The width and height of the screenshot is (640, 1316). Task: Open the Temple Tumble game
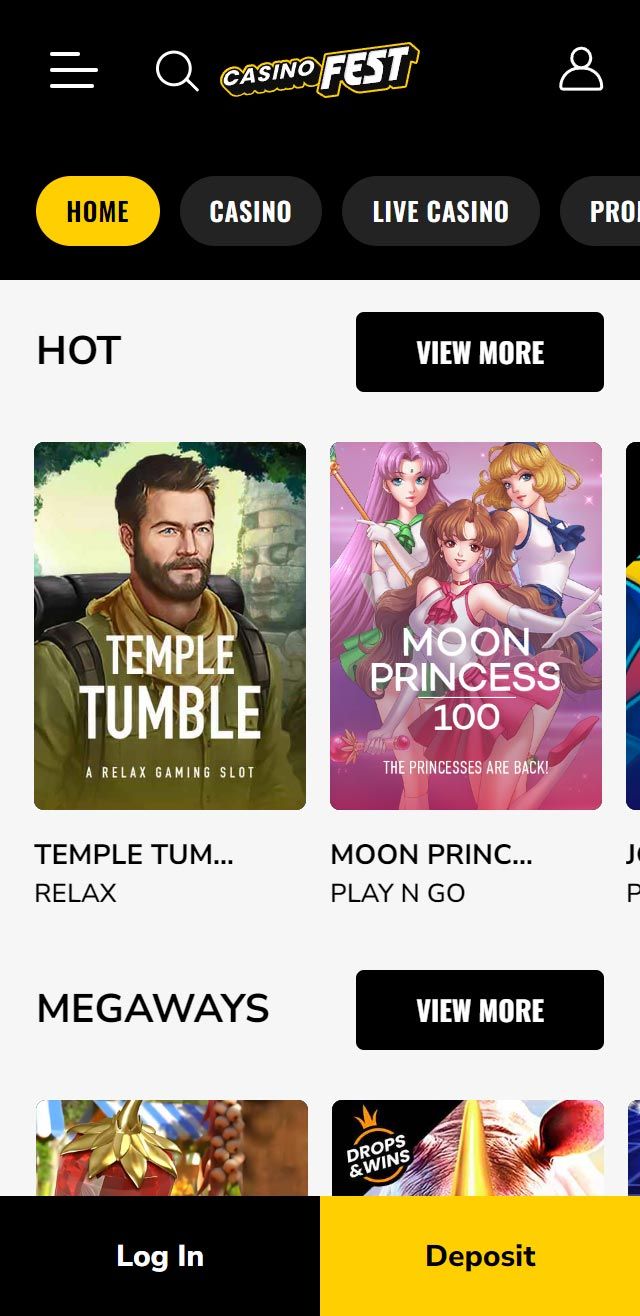pyautogui.click(x=170, y=626)
